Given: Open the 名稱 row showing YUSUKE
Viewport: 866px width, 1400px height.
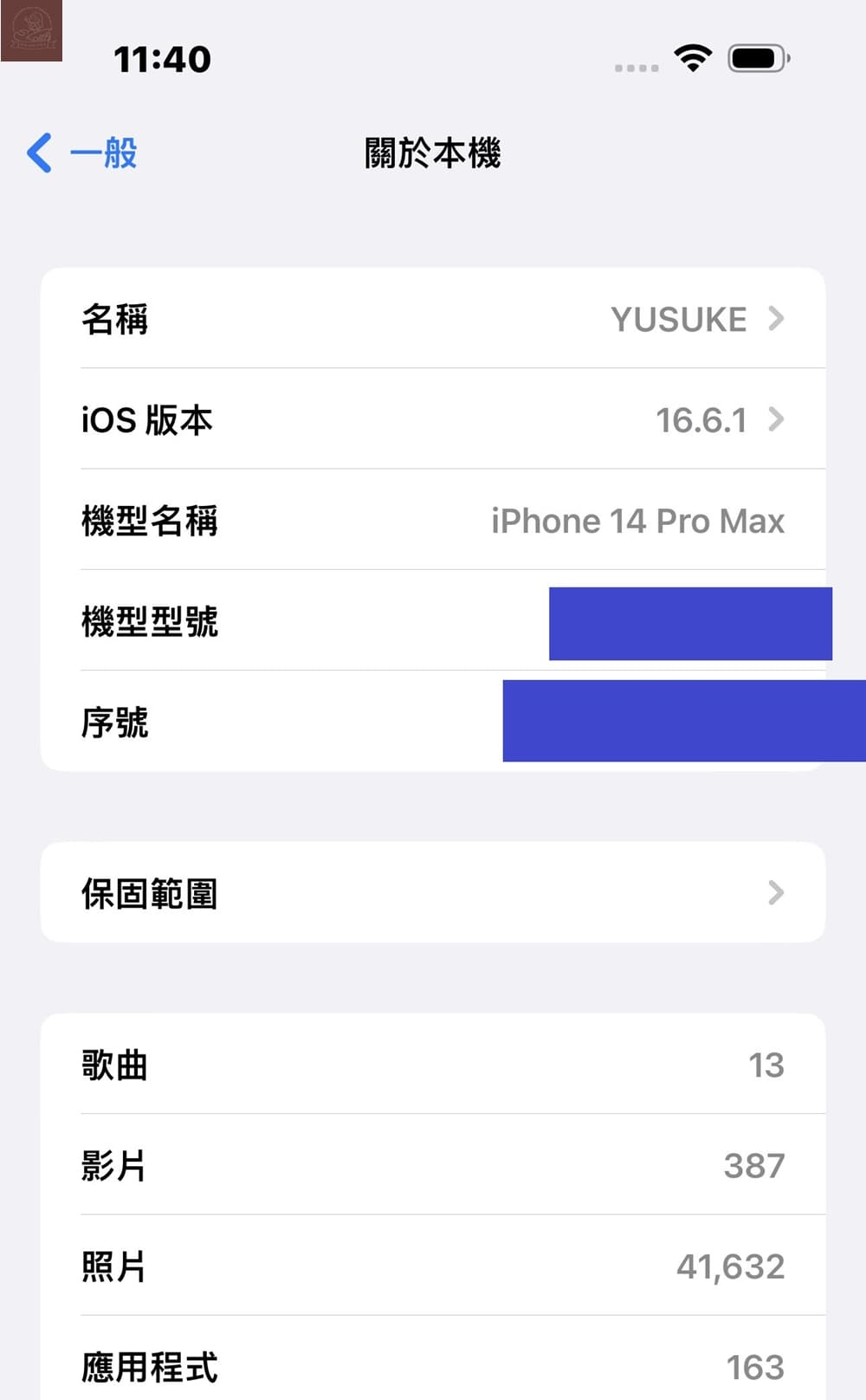Looking at the screenshot, I should click(x=433, y=318).
